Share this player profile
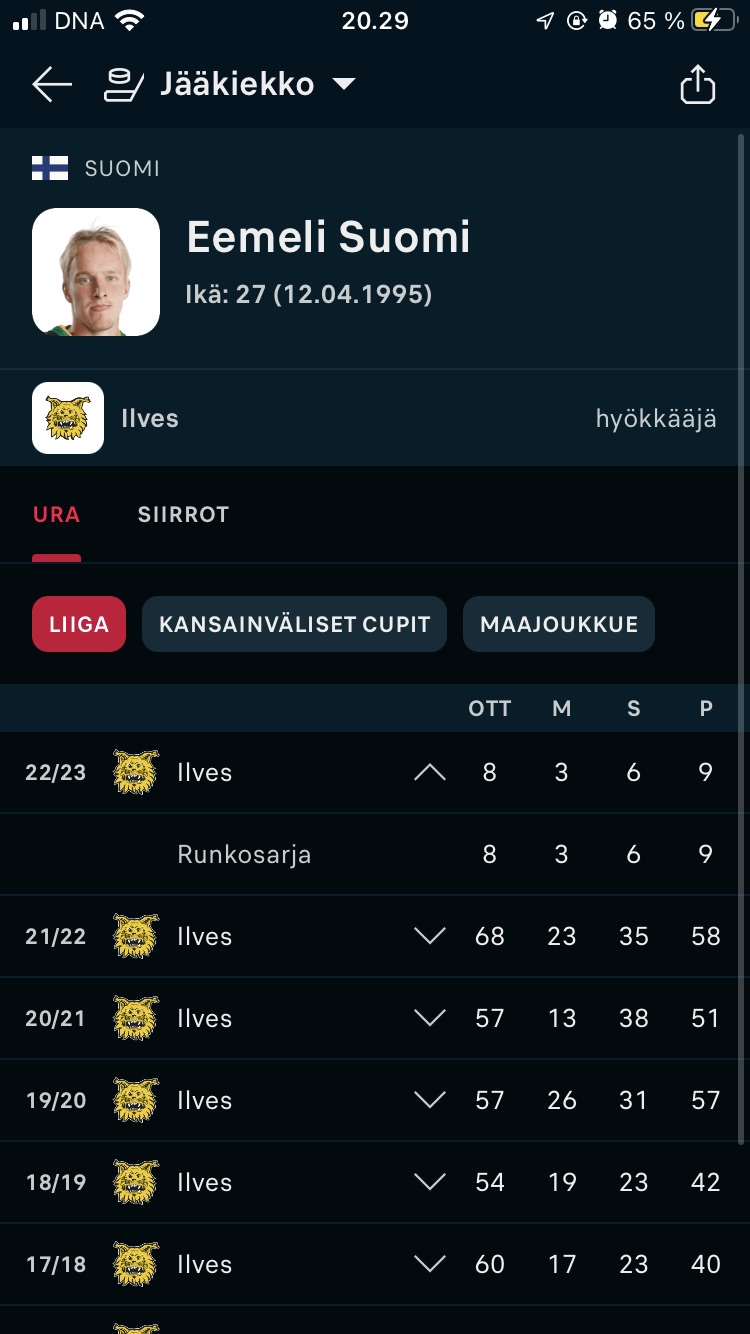Viewport: 750px width, 1334px height. click(697, 85)
